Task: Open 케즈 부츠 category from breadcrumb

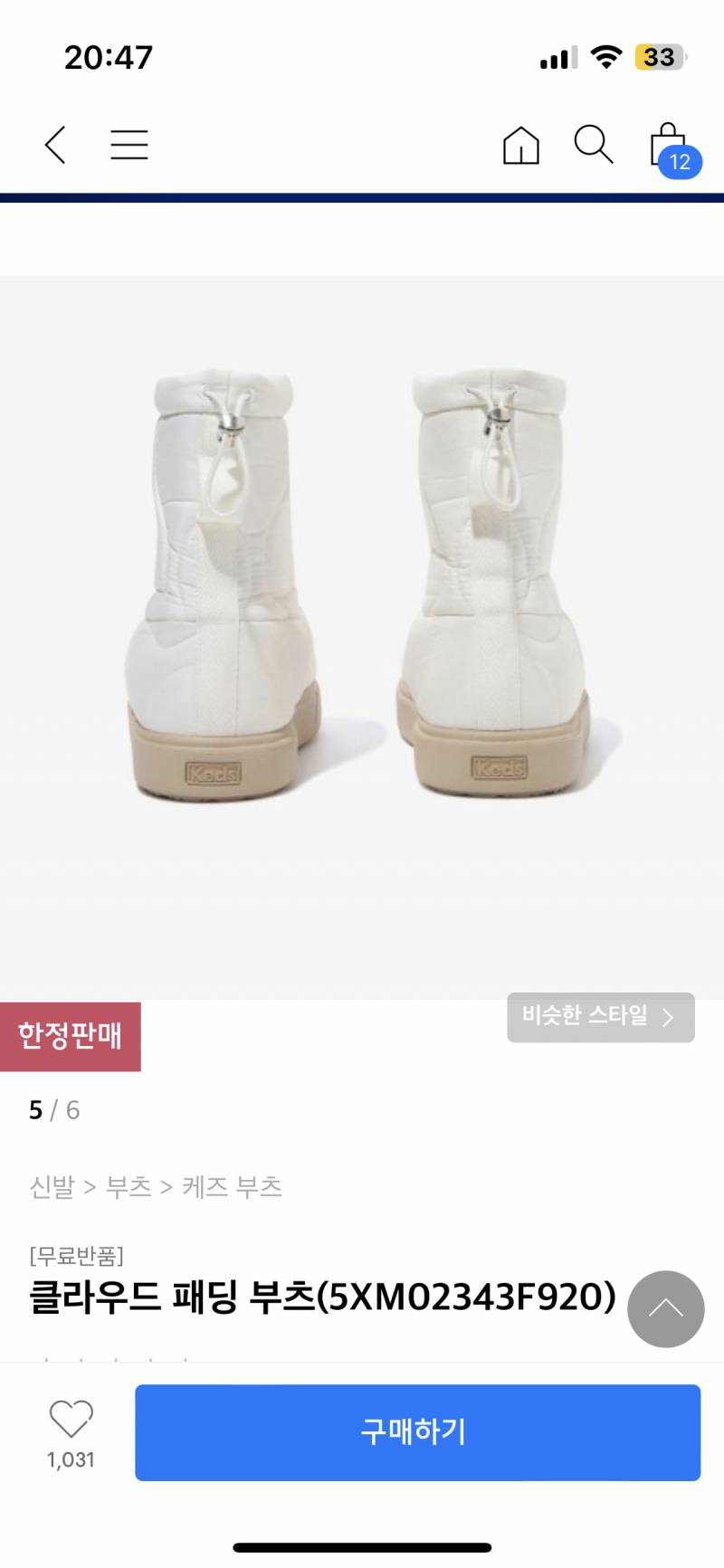Action: click(x=229, y=1186)
